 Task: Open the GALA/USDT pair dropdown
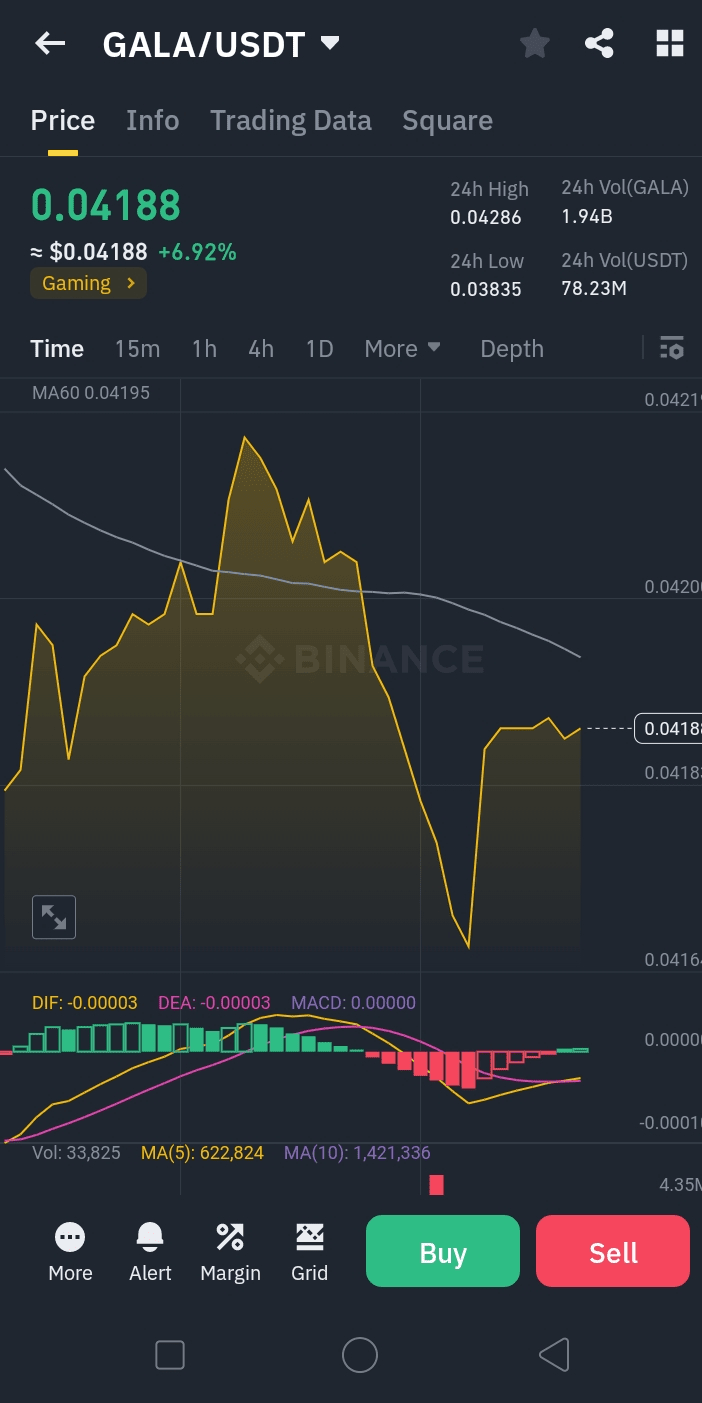[329, 43]
